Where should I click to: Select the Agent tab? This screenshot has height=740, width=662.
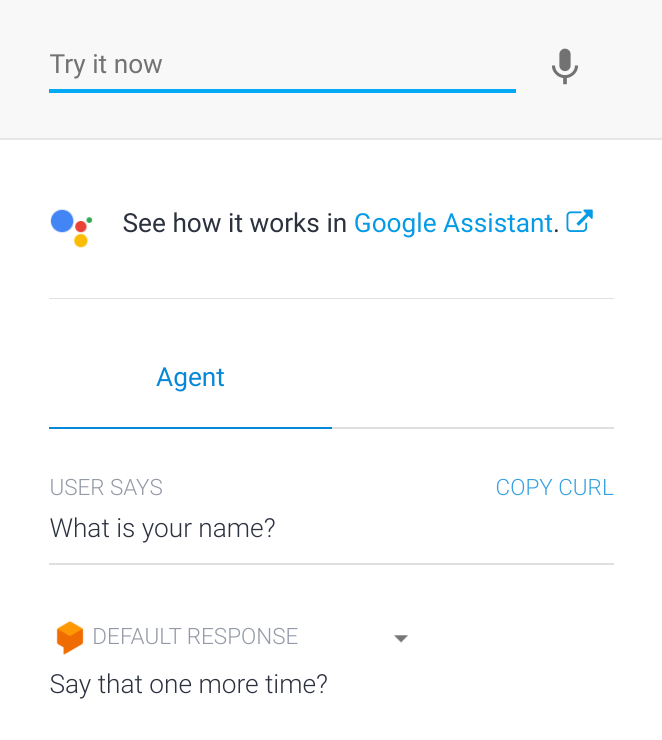[190, 378]
